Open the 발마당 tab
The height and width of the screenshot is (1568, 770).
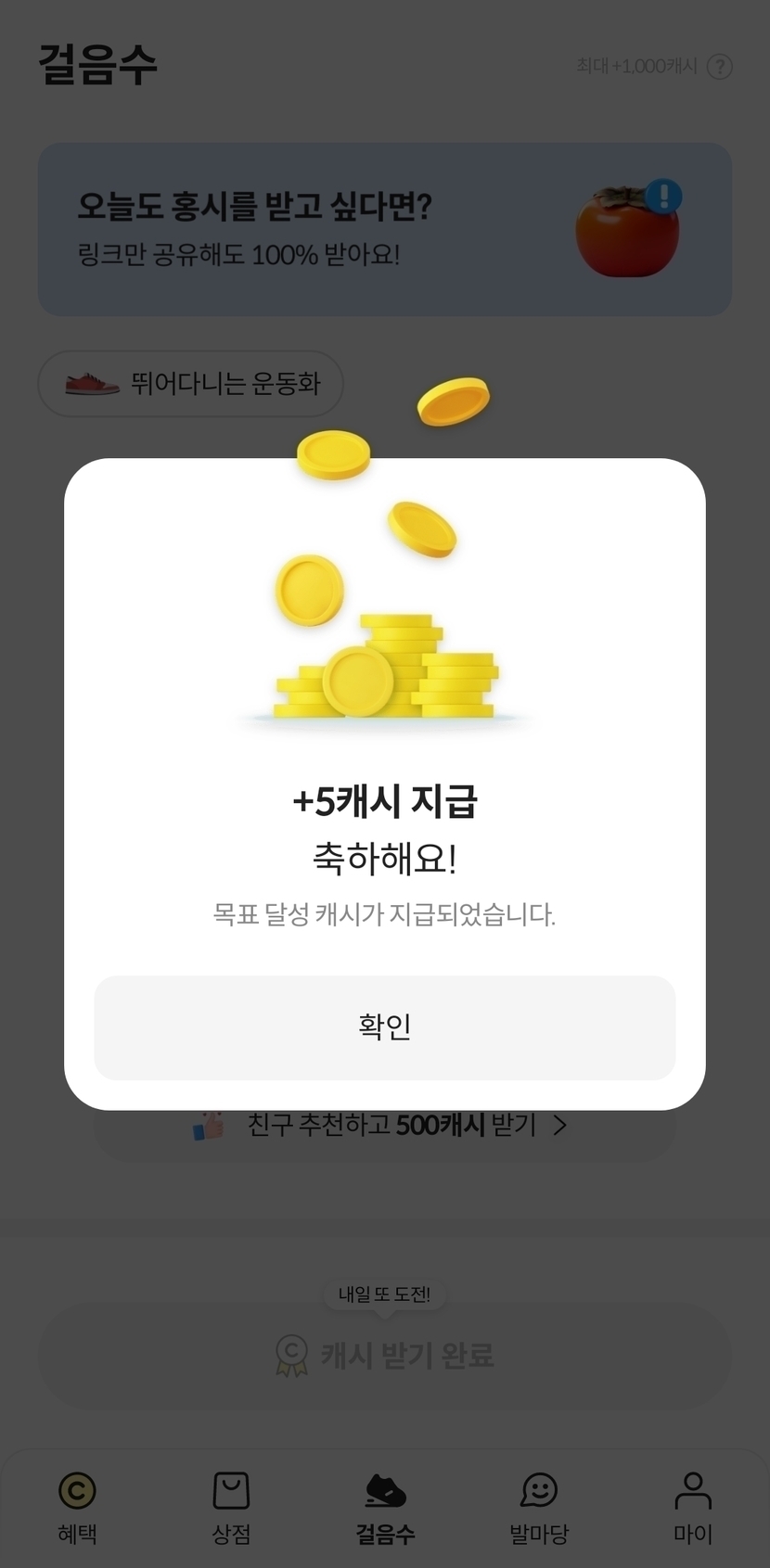(x=539, y=1507)
